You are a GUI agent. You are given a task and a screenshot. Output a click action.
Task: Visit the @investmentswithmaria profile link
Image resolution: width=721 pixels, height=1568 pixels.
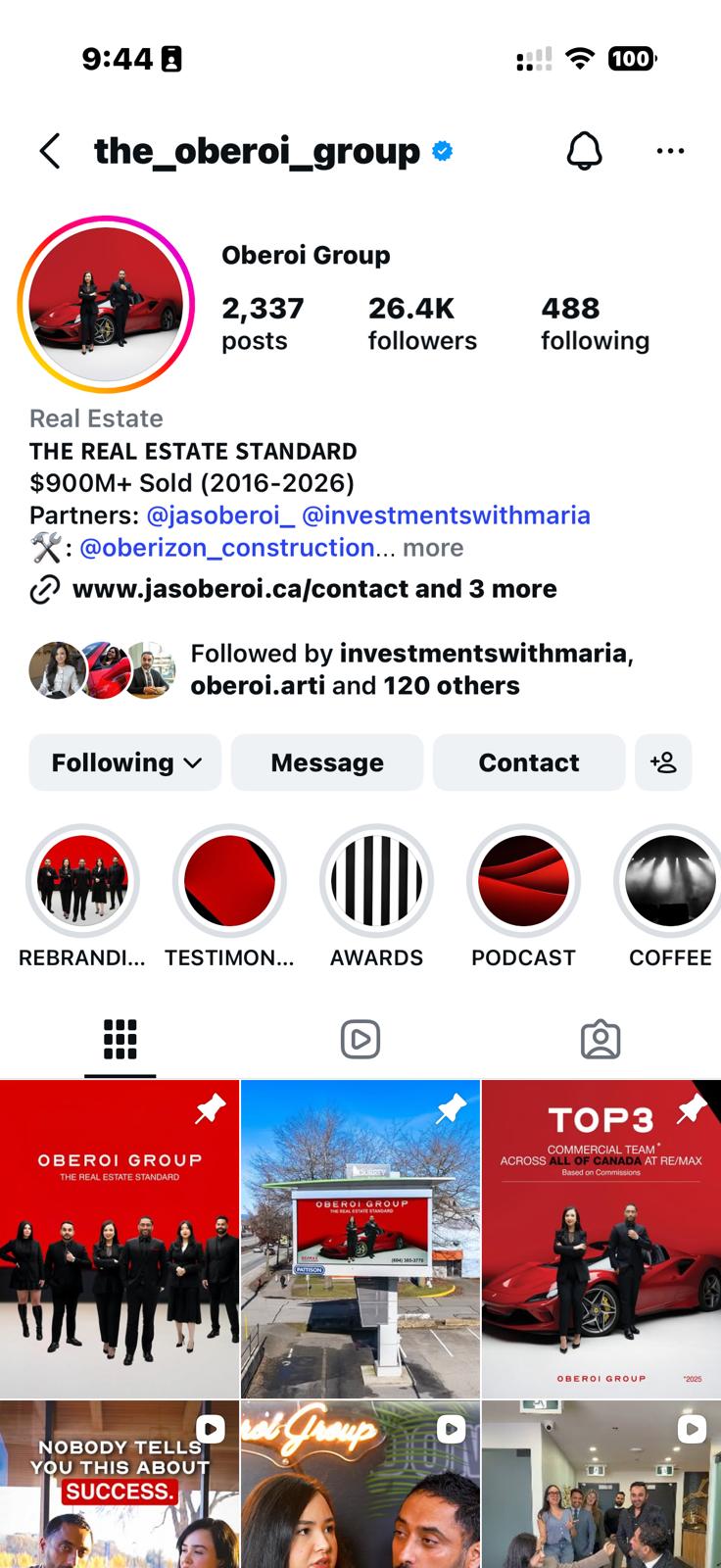446,515
